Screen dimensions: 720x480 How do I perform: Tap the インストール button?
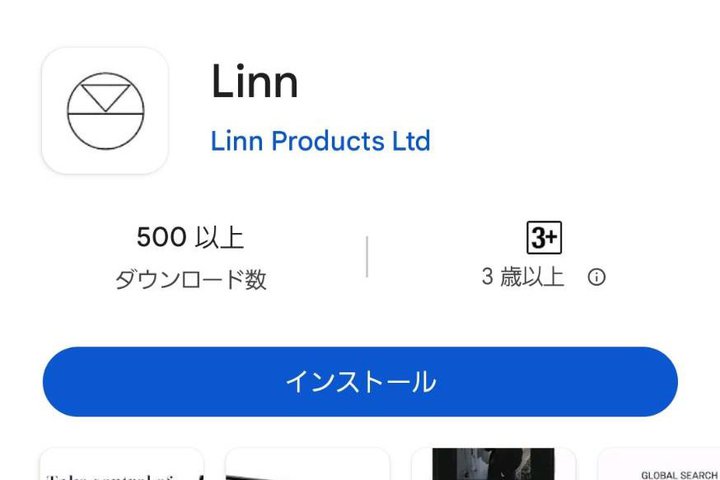[360, 381]
